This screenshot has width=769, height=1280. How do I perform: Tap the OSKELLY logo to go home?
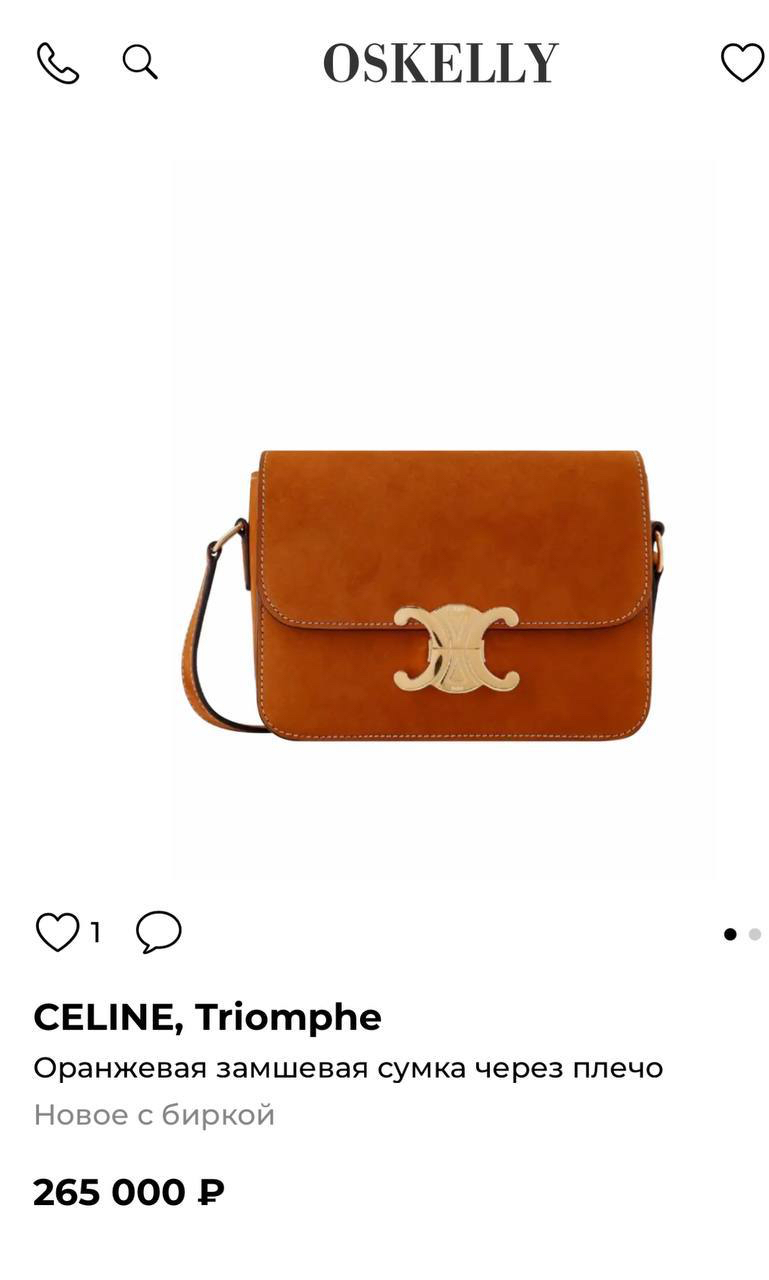click(x=438, y=62)
